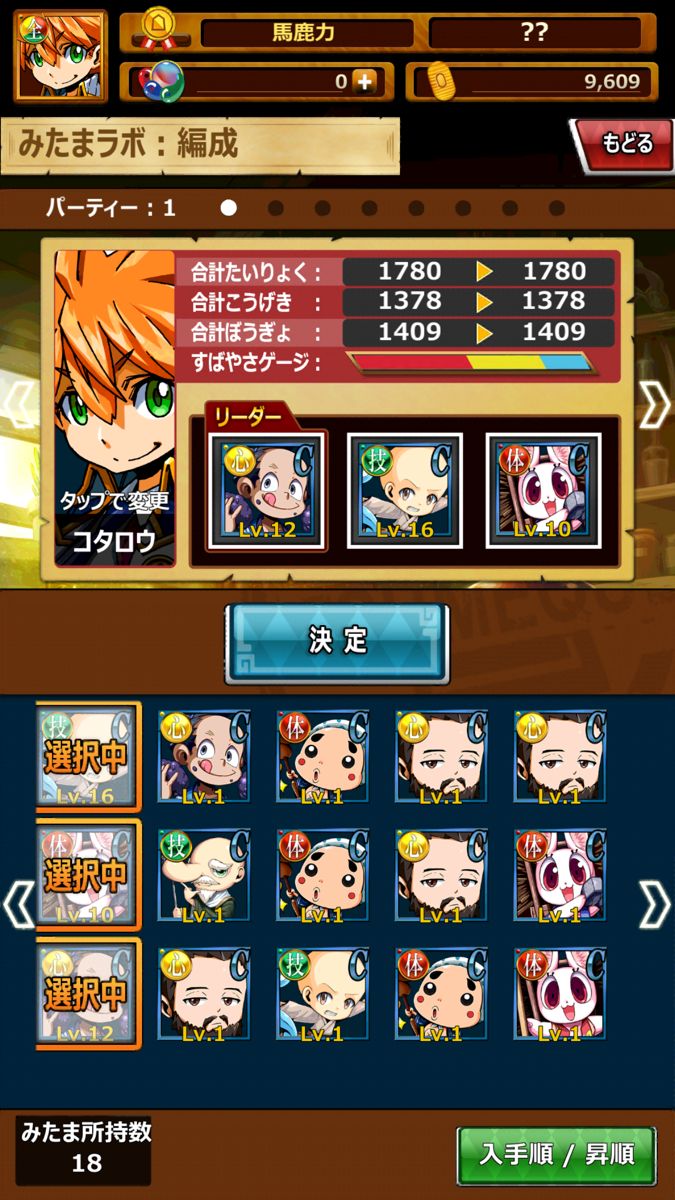Go to the previous party arrow

(18, 405)
